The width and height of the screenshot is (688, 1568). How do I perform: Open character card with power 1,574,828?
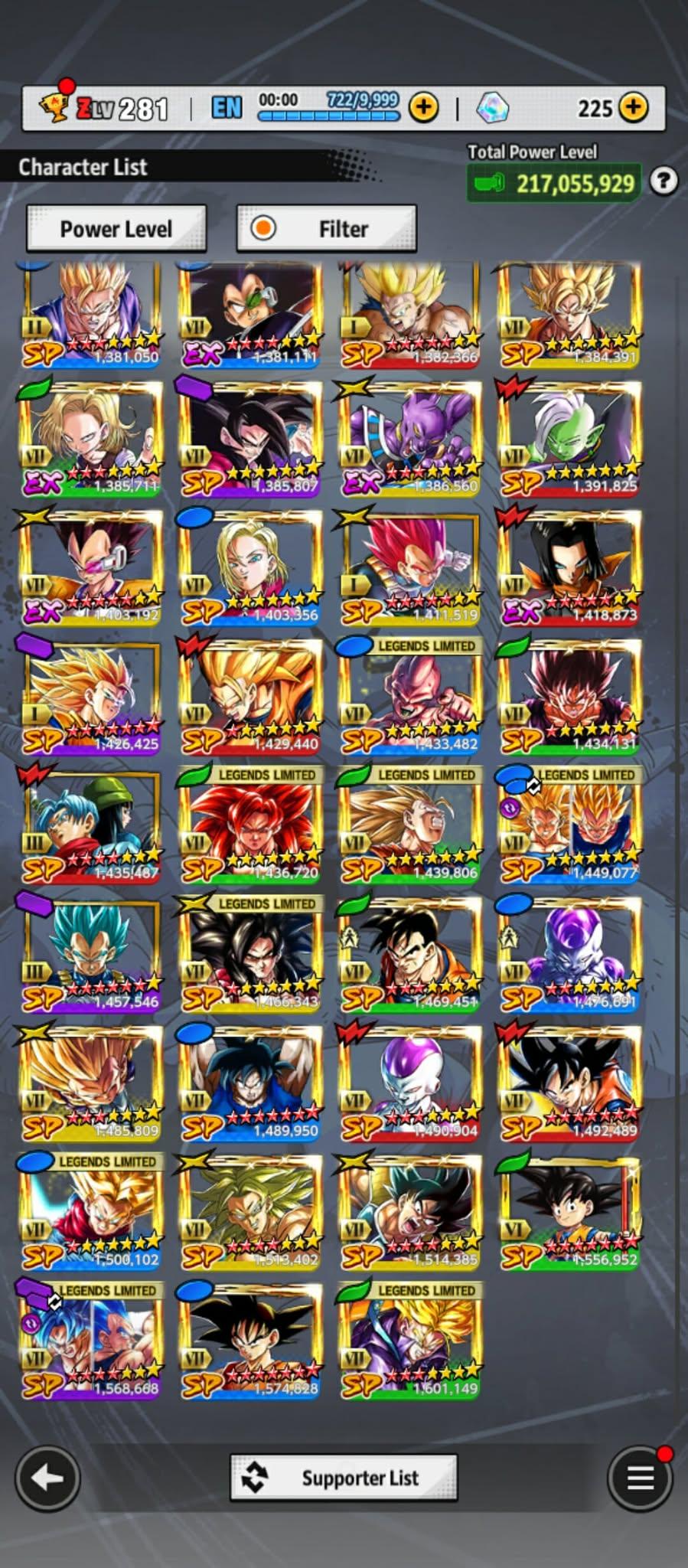[x=251, y=1341]
